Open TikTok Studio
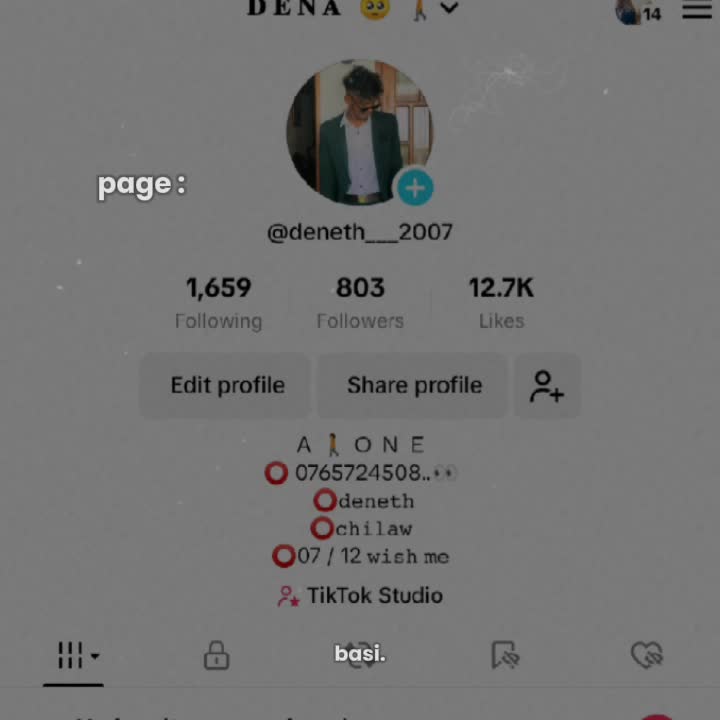 (x=360, y=596)
